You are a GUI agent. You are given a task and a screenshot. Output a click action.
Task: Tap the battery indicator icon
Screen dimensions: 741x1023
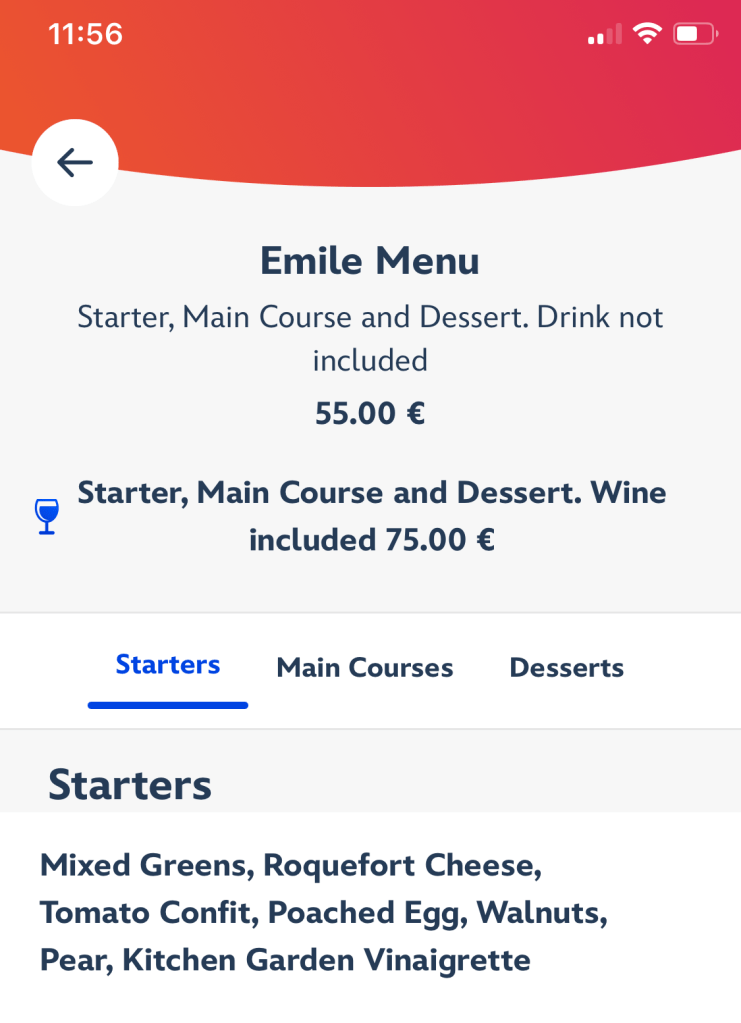pos(694,33)
